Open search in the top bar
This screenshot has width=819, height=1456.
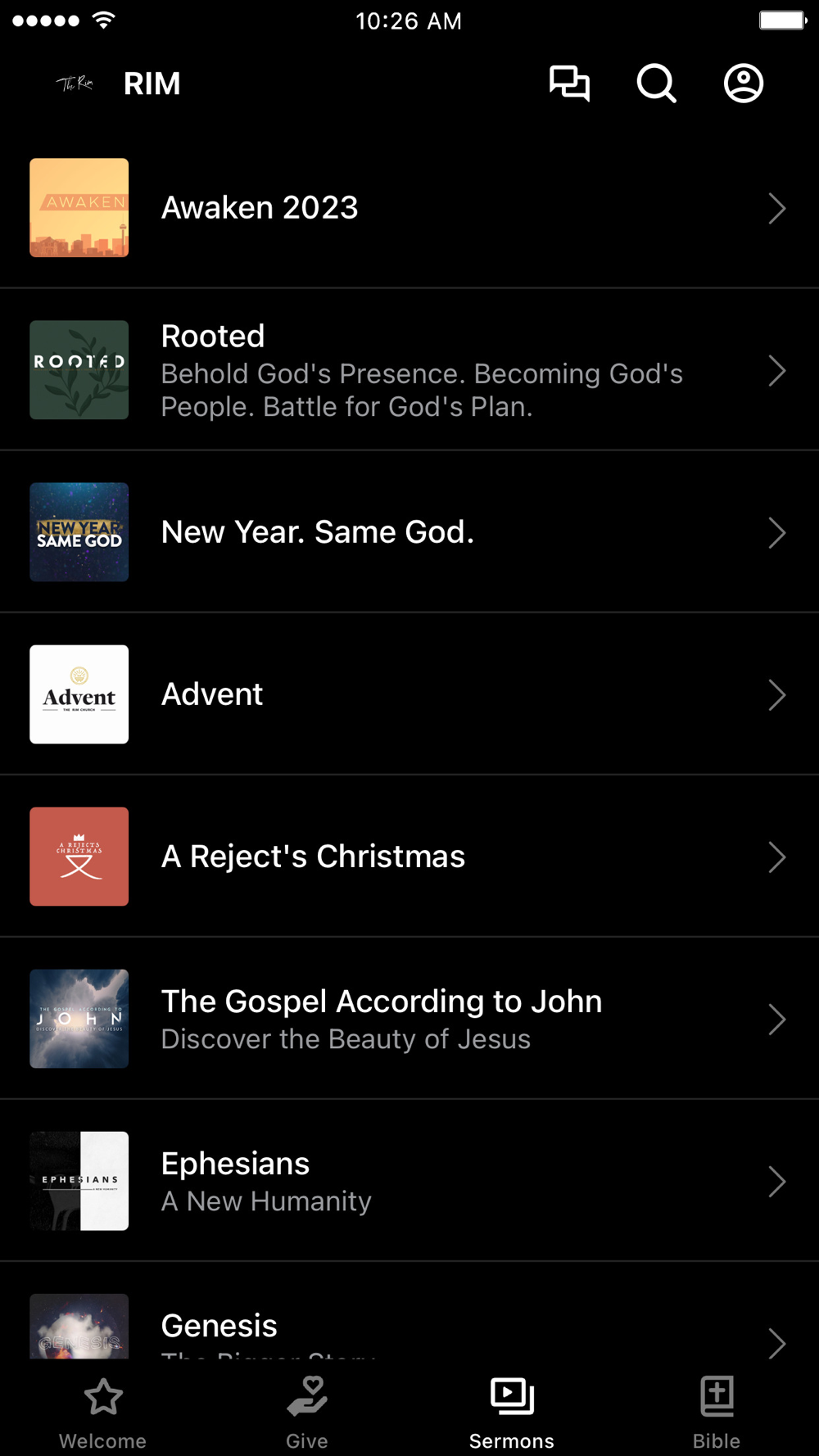[656, 84]
